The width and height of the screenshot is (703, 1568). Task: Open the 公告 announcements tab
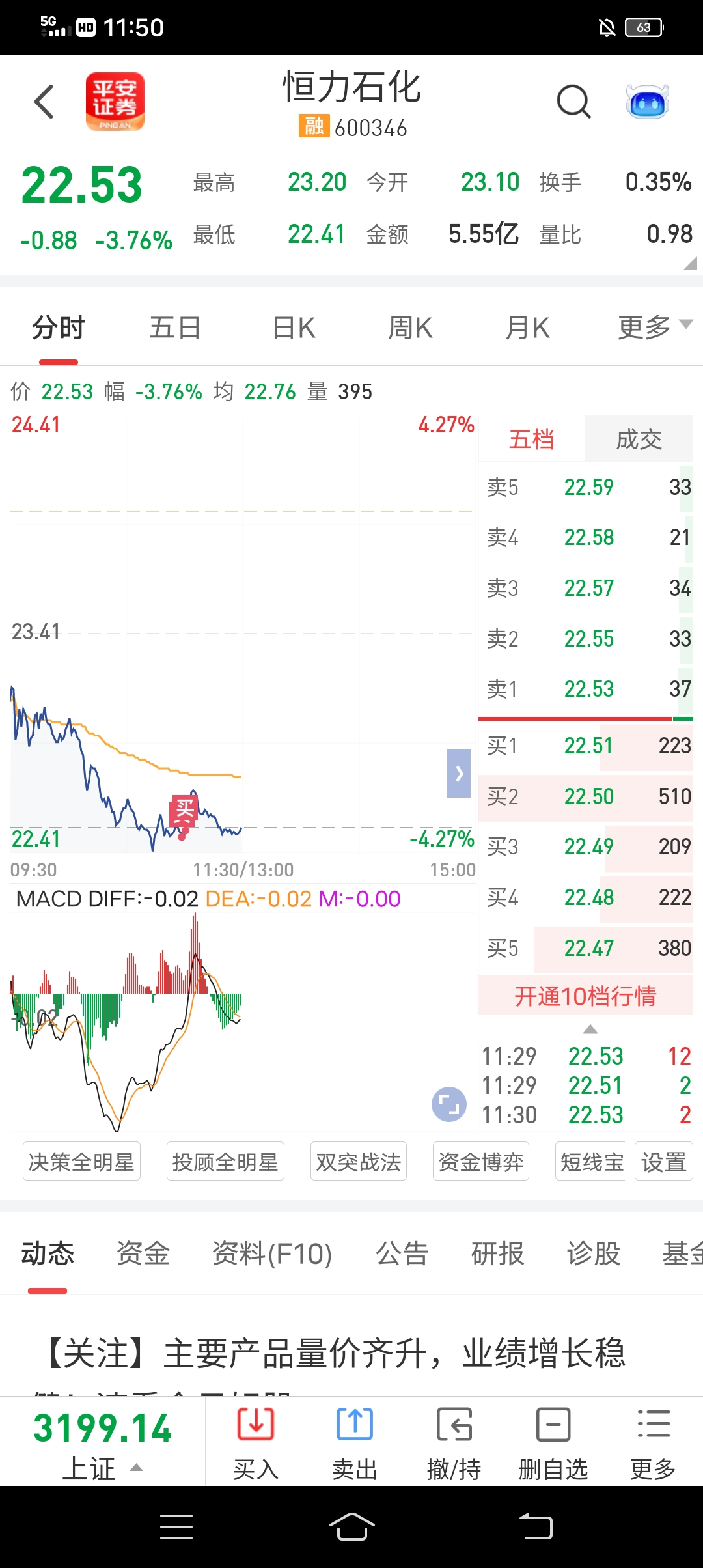tap(402, 1253)
